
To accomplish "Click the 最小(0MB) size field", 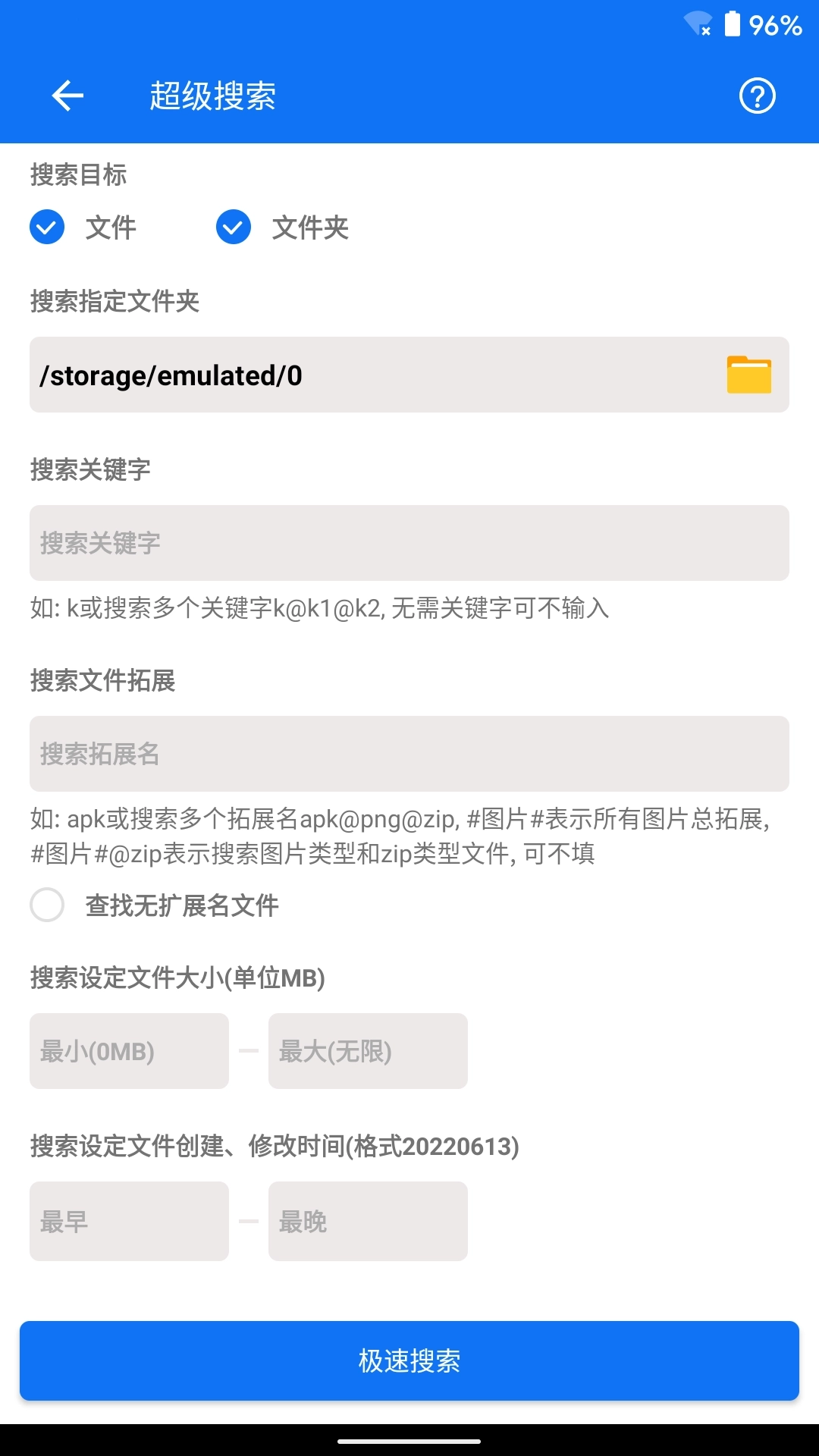I will tap(129, 1051).
